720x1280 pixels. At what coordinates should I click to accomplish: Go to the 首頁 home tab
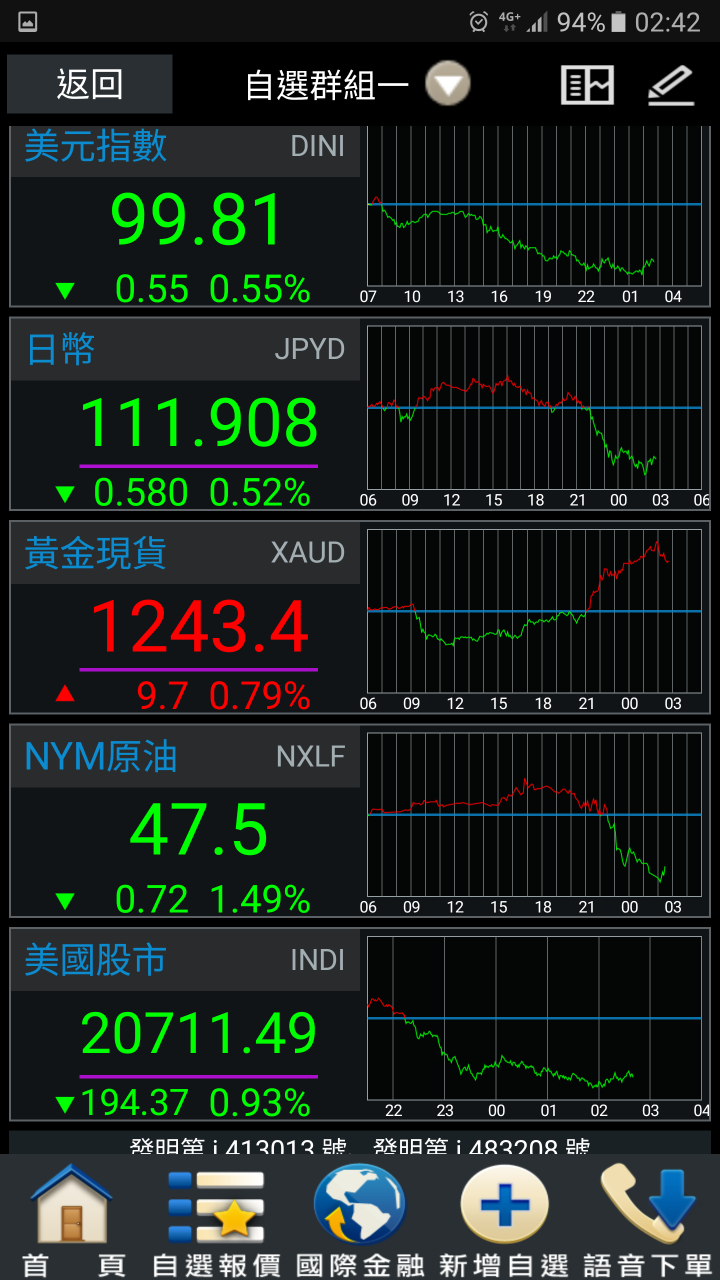click(x=72, y=1218)
